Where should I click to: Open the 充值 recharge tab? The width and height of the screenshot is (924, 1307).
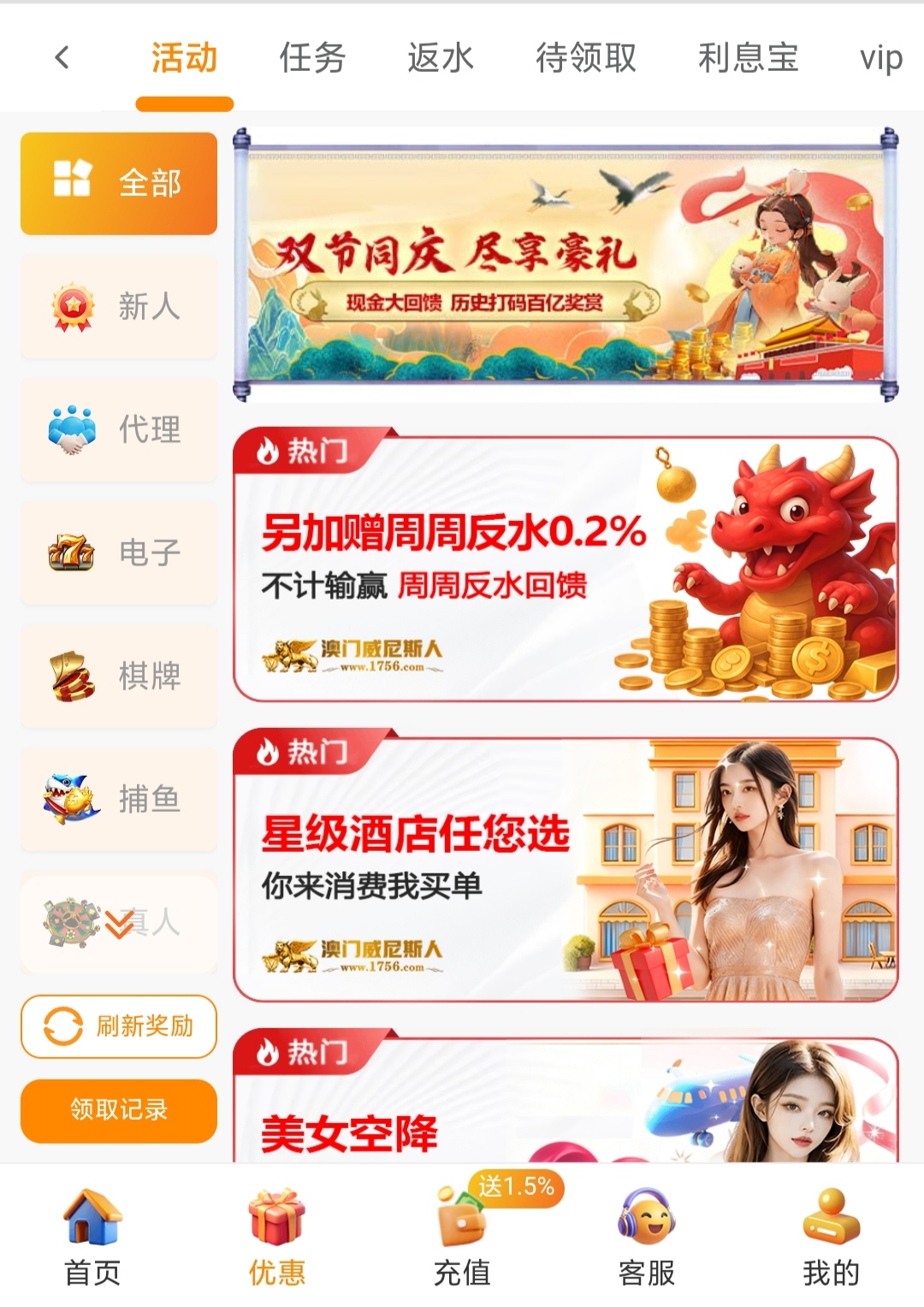[x=462, y=1237]
